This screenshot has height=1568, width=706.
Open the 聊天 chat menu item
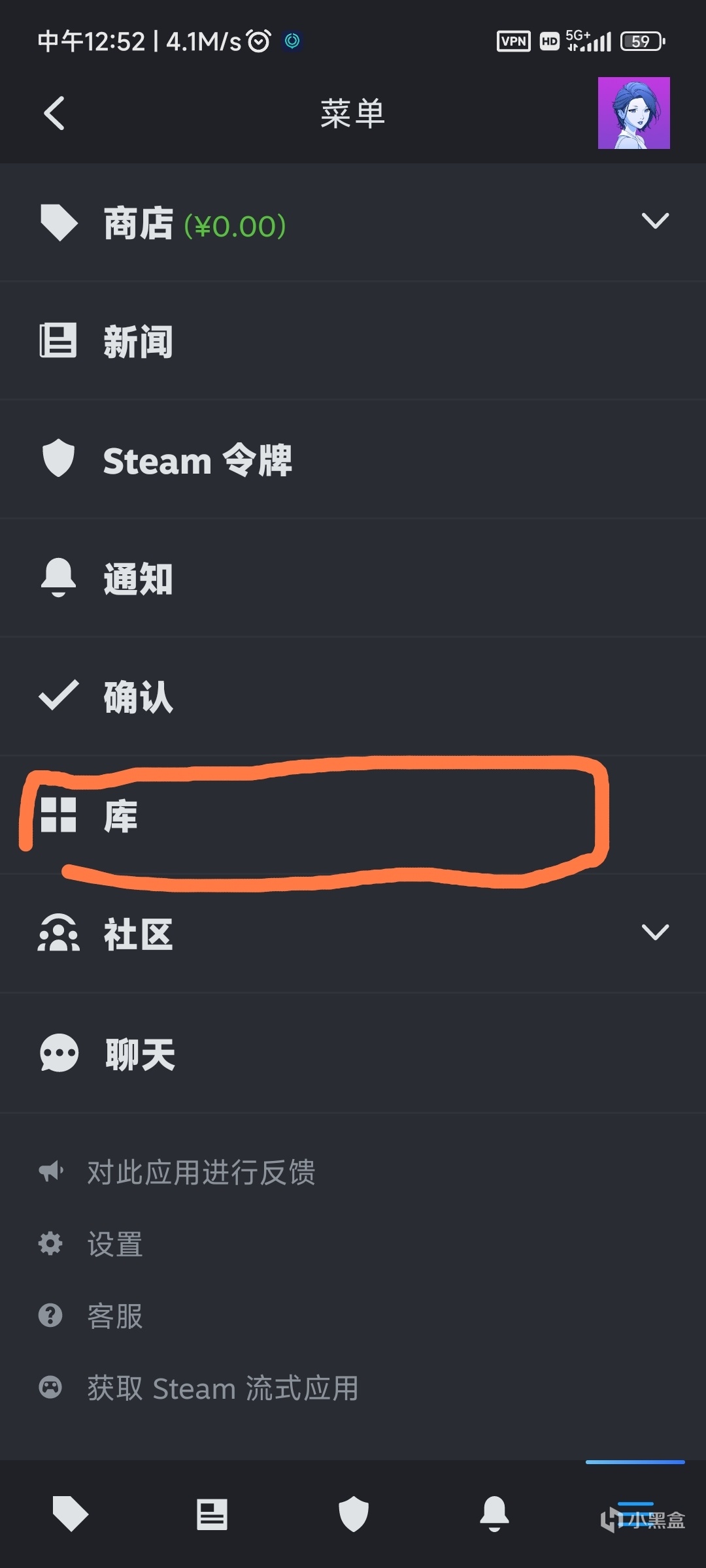pyautogui.click(x=139, y=1054)
